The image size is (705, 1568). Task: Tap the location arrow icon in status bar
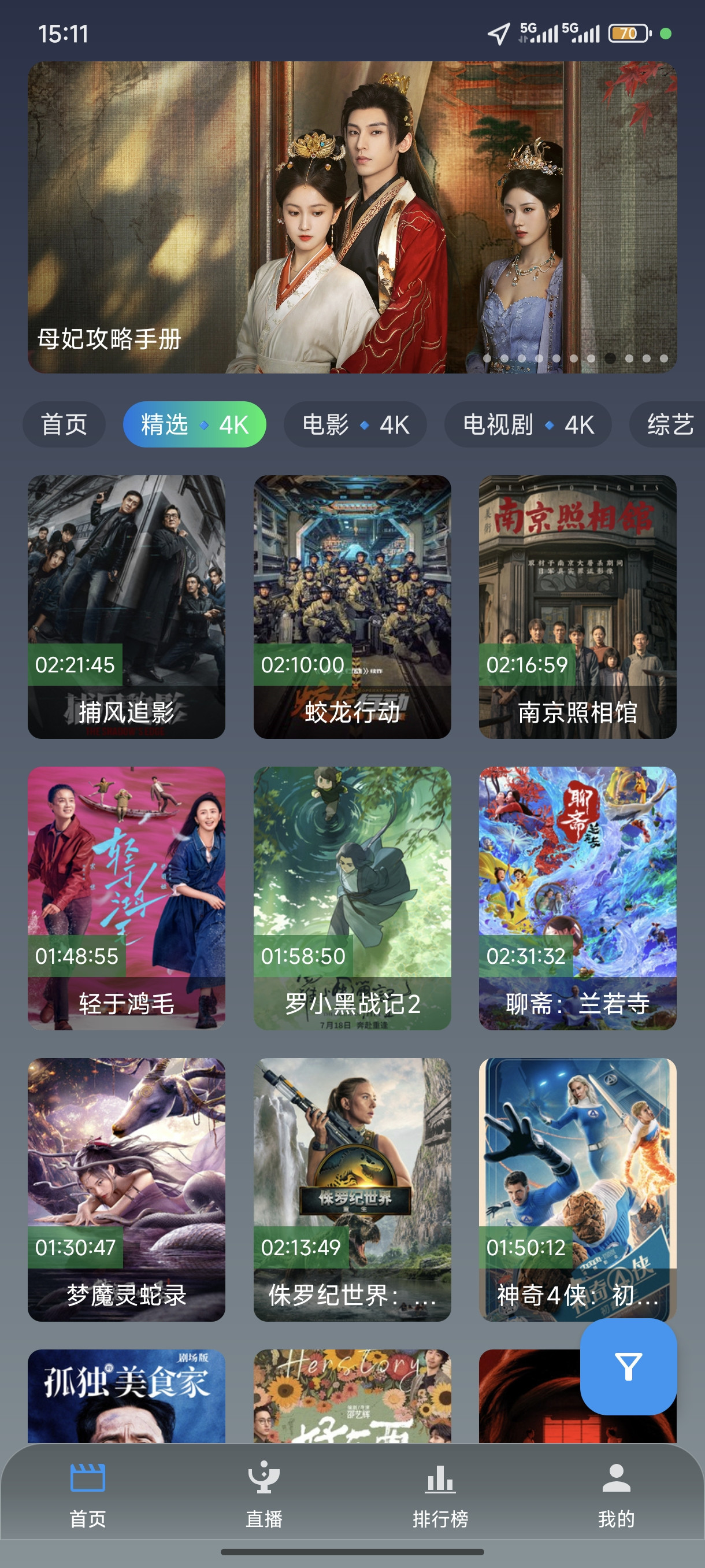coord(498,34)
